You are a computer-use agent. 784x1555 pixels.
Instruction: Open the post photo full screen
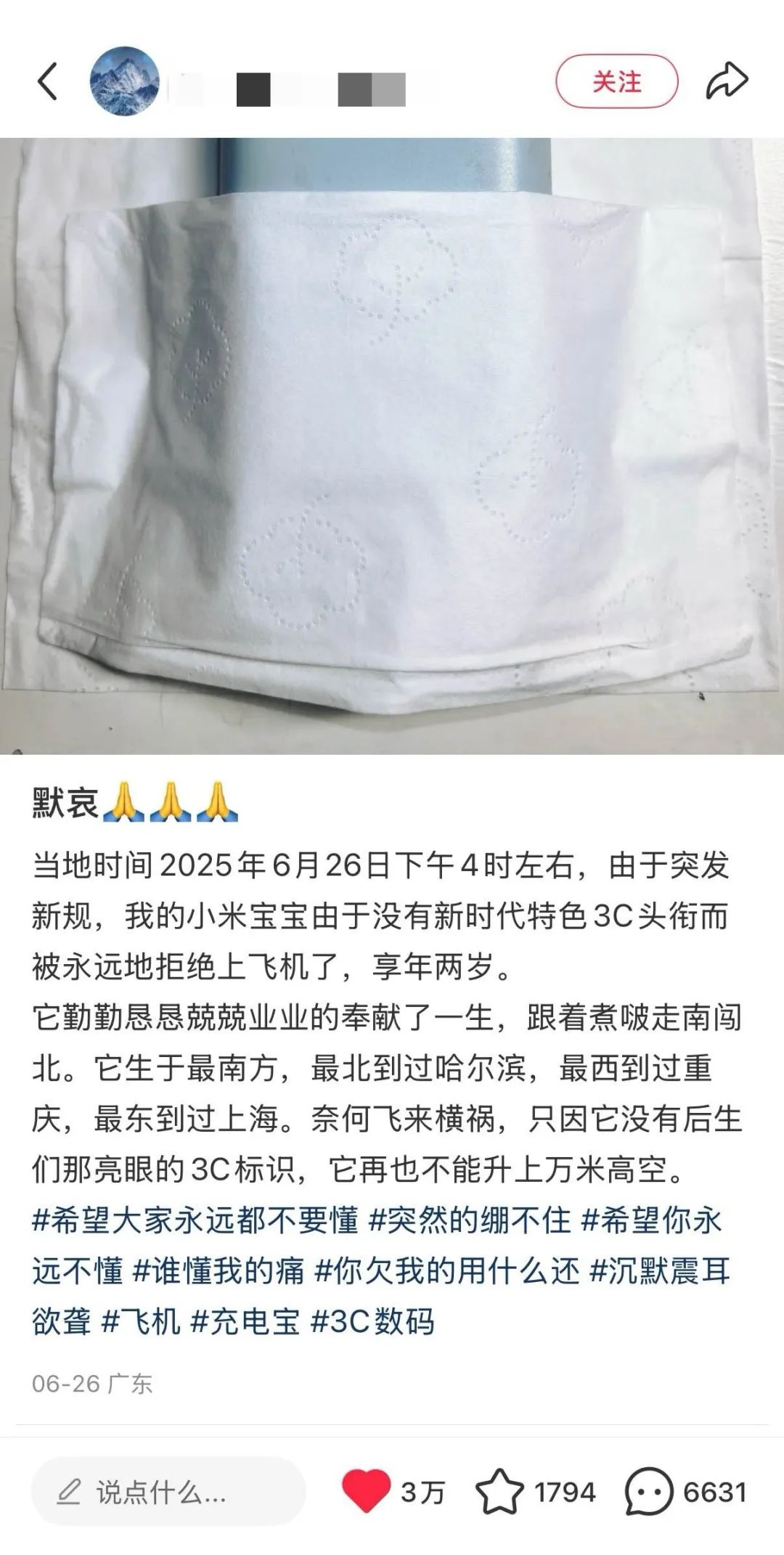tap(392, 446)
